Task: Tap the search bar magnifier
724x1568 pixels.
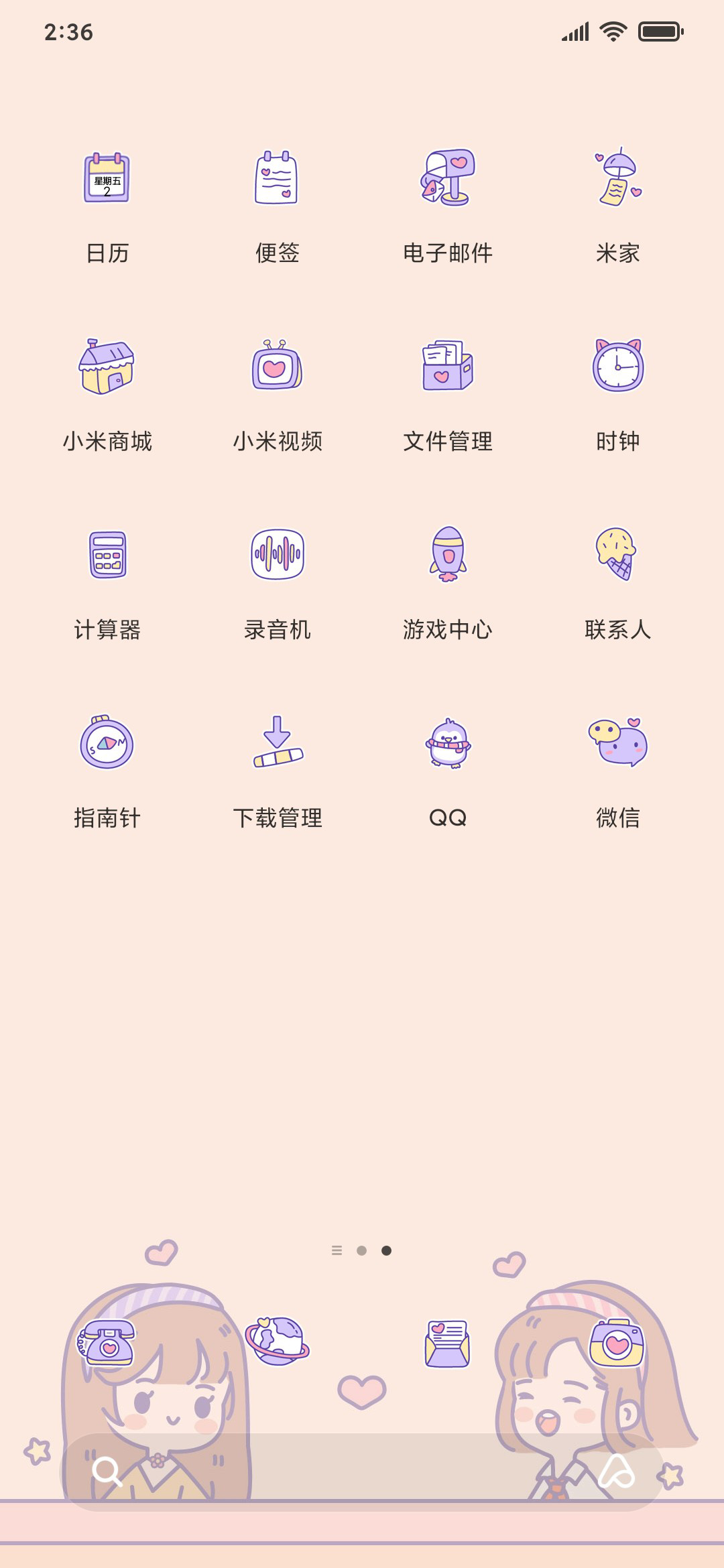Action: (x=107, y=1472)
